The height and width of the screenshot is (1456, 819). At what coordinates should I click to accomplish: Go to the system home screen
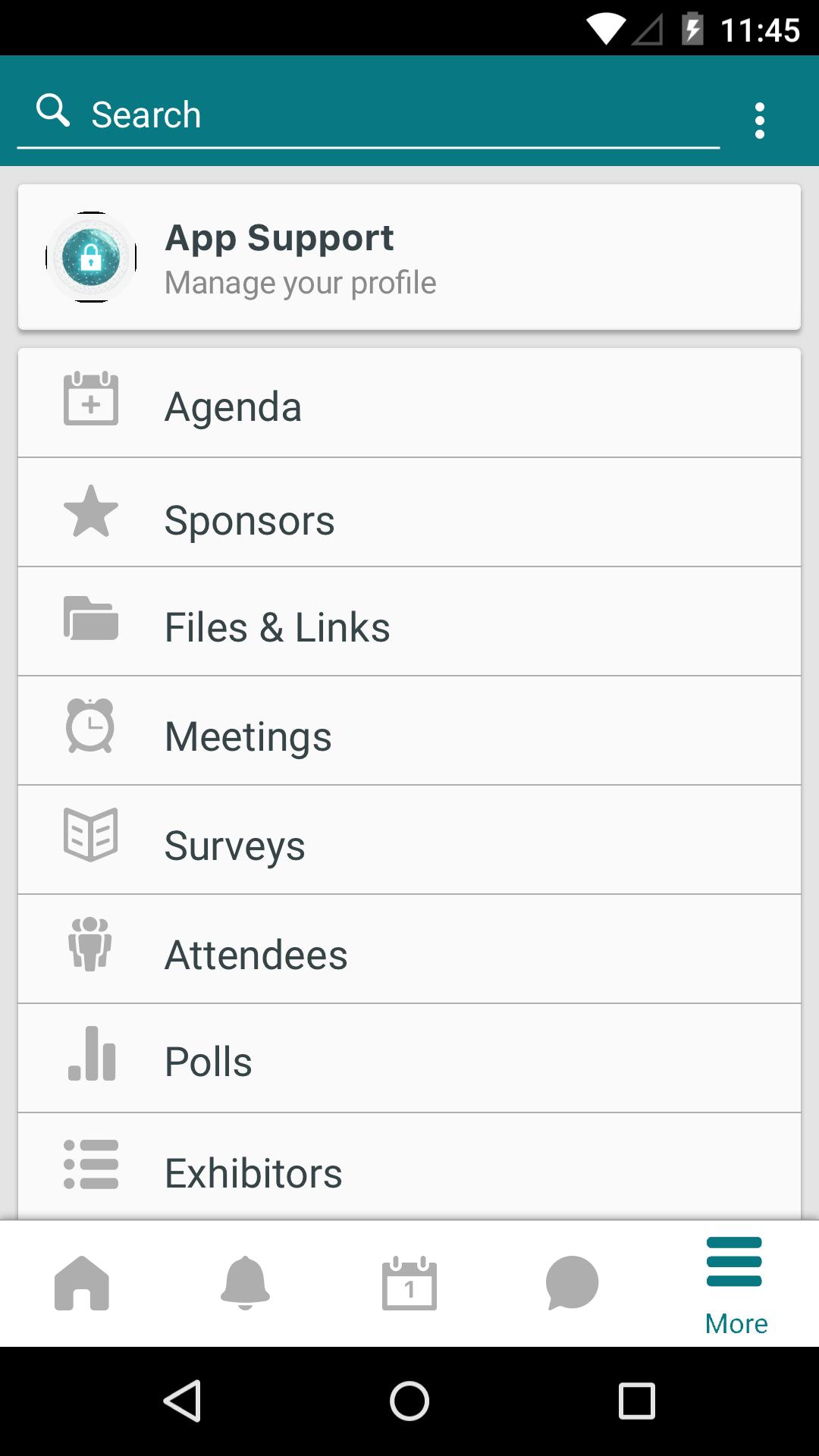[409, 1401]
